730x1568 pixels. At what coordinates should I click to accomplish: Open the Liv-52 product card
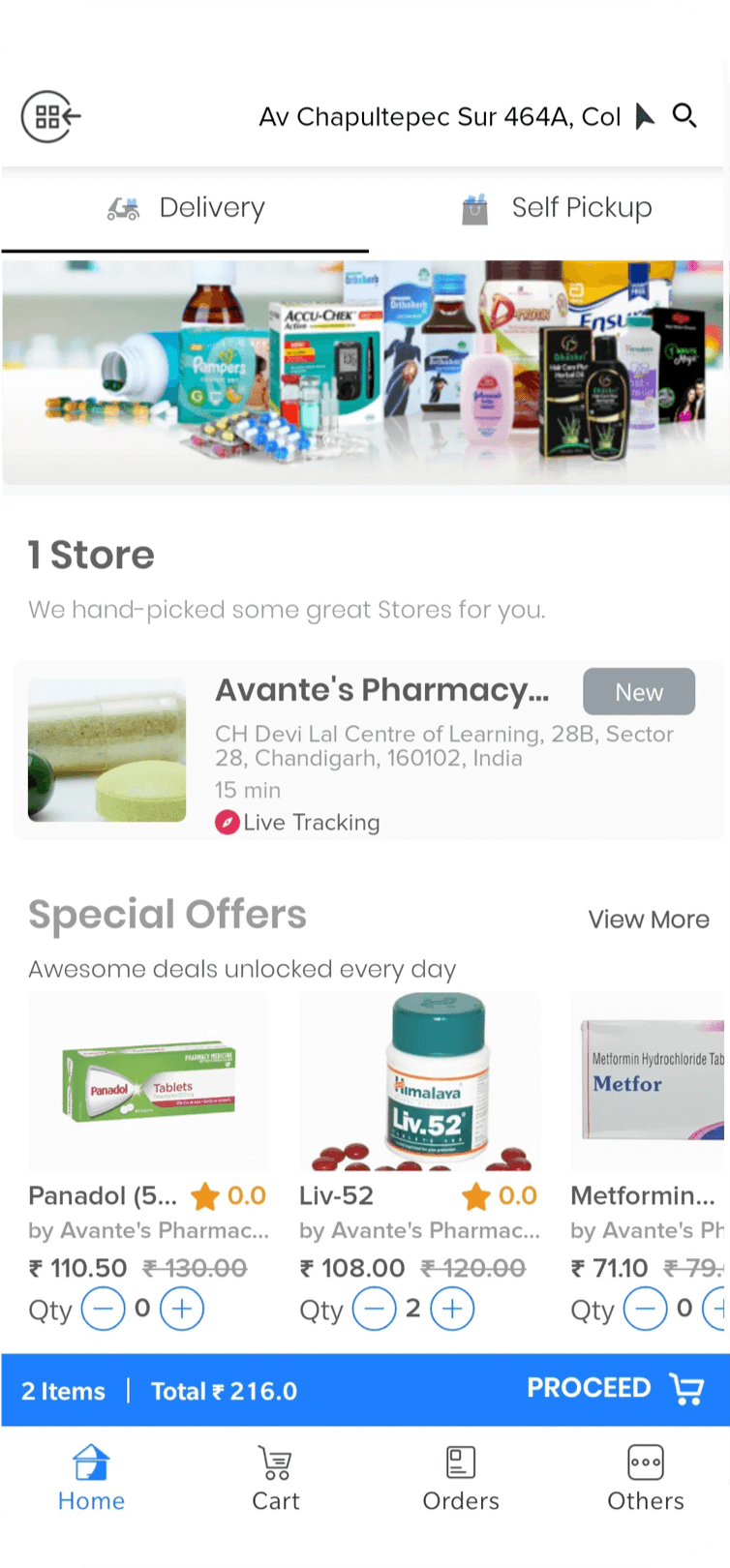pos(418,1083)
